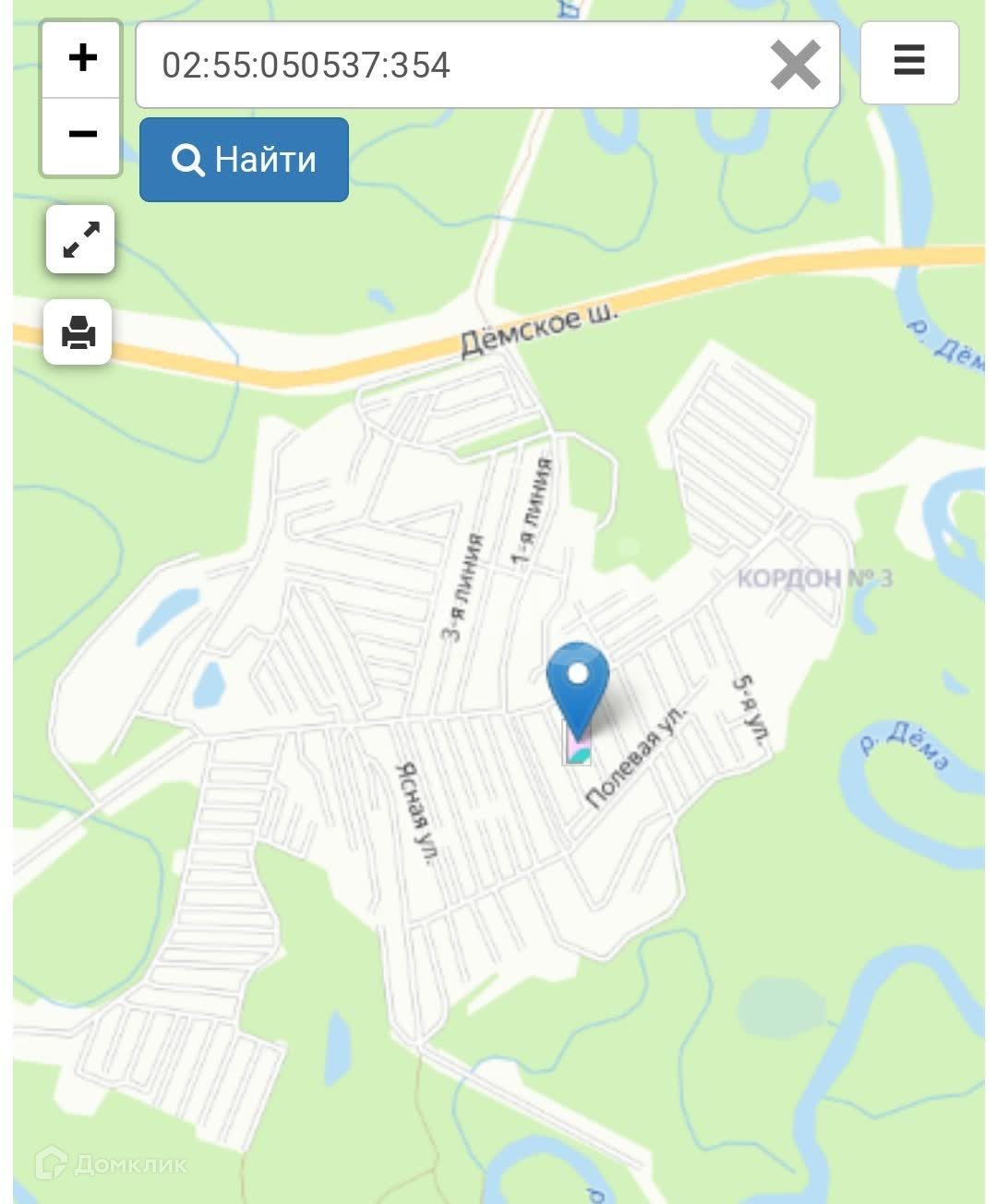
Task: Zoom in on the map
Action: click(82, 59)
